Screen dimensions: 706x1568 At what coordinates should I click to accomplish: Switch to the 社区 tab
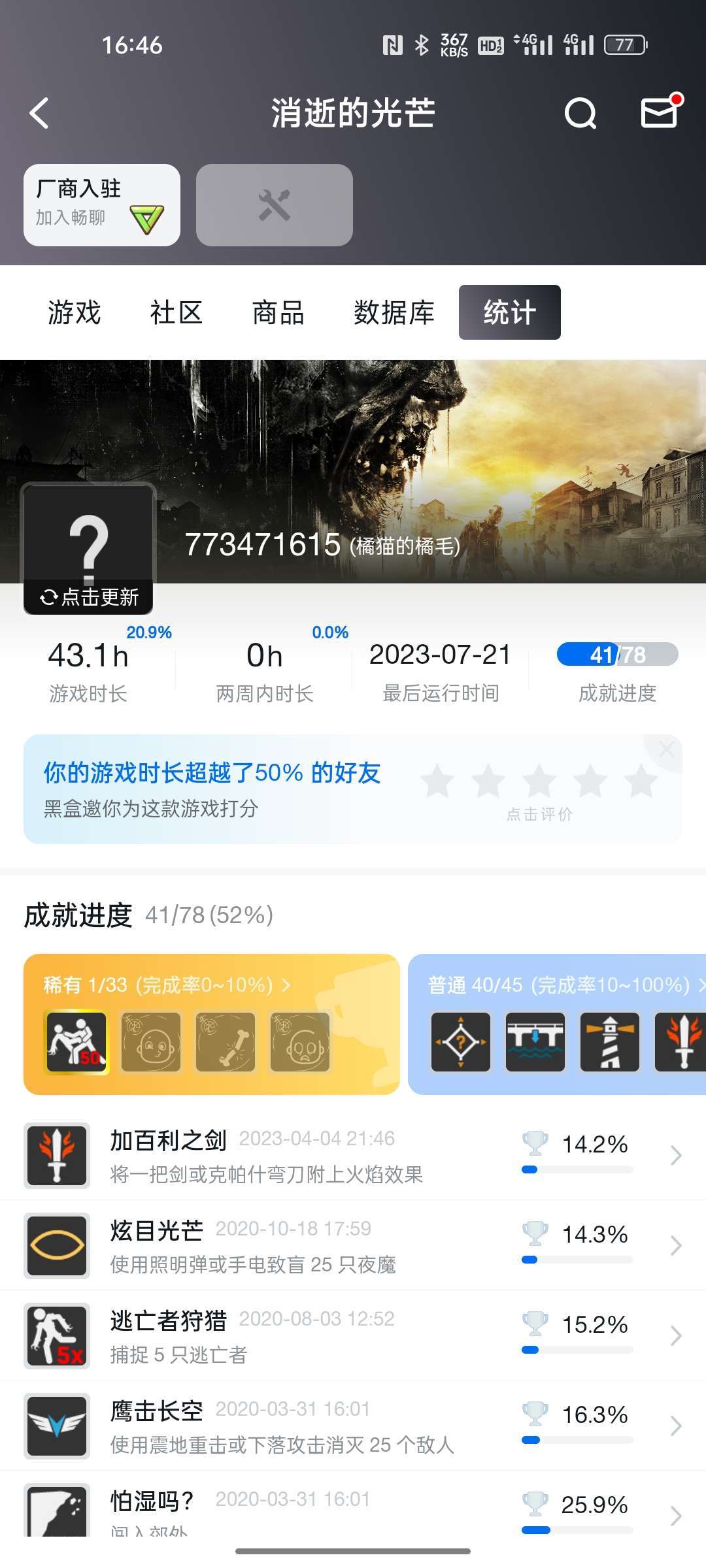(x=176, y=312)
